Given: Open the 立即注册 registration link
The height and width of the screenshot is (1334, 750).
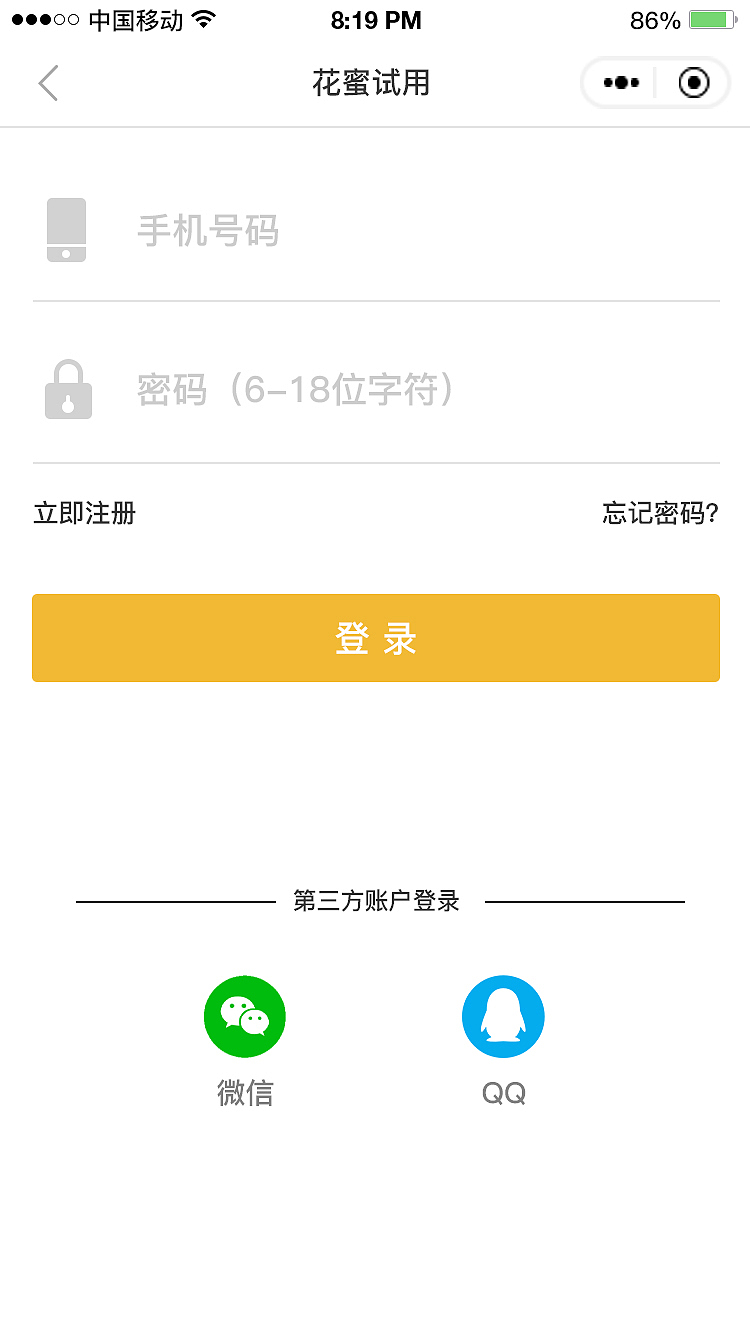Looking at the screenshot, I should point(84,513).
